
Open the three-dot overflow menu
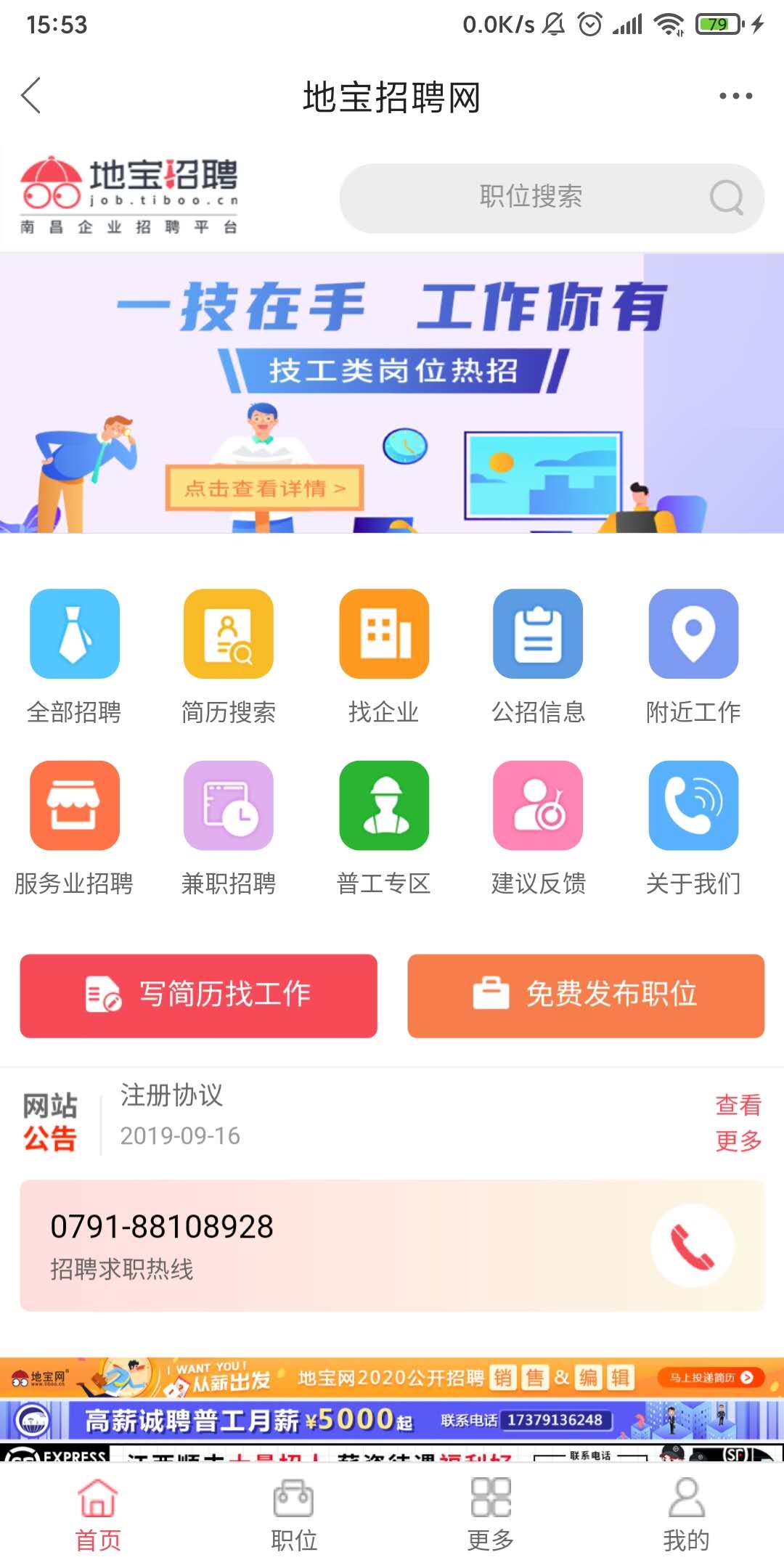click(x=735, y=96)
